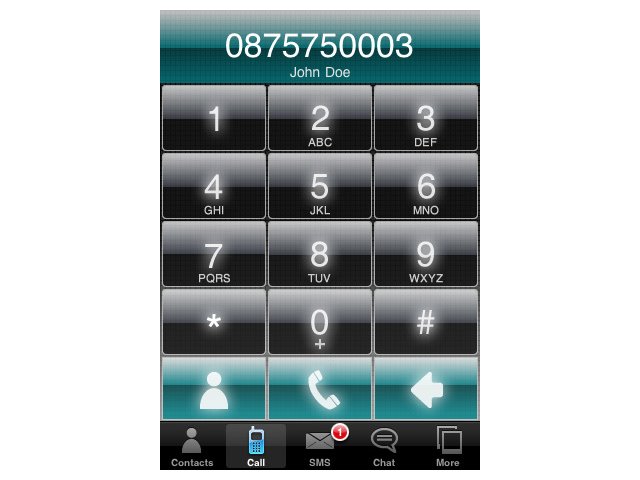
Task: Go to the Chat tab
Action: coord(384,446)
